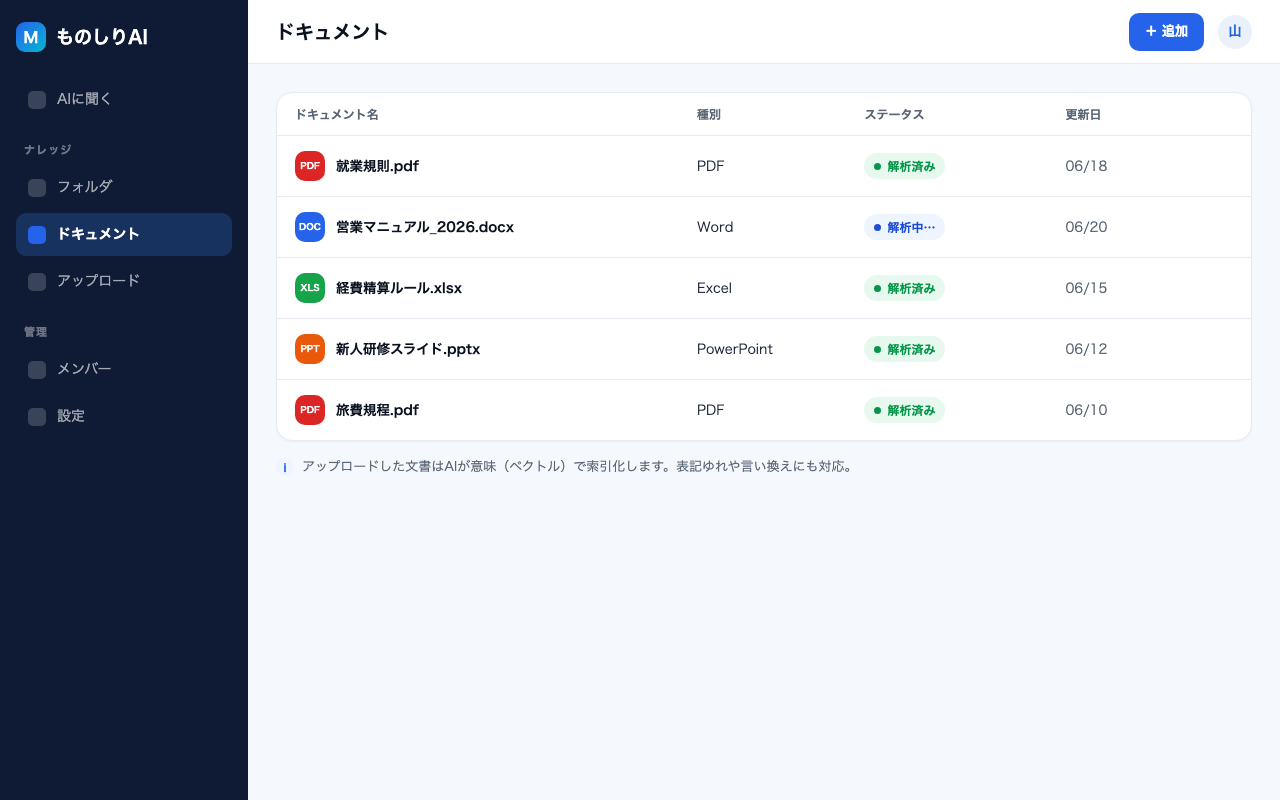This screenshot has height=800, width=1280.
Task: View 新人研修スライド.pptx
Action: [x=764, y=349]
